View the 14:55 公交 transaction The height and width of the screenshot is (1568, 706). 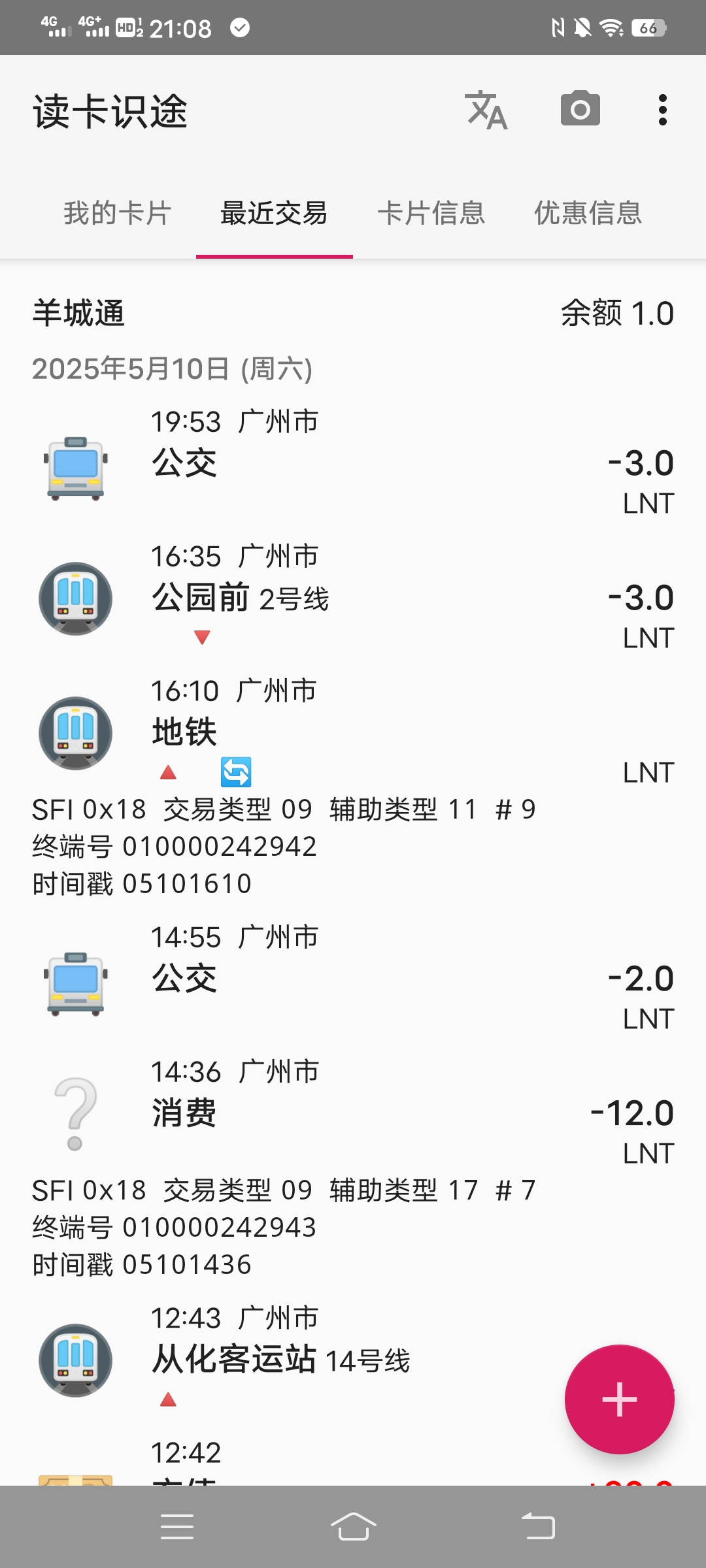(x=353, y=979)
